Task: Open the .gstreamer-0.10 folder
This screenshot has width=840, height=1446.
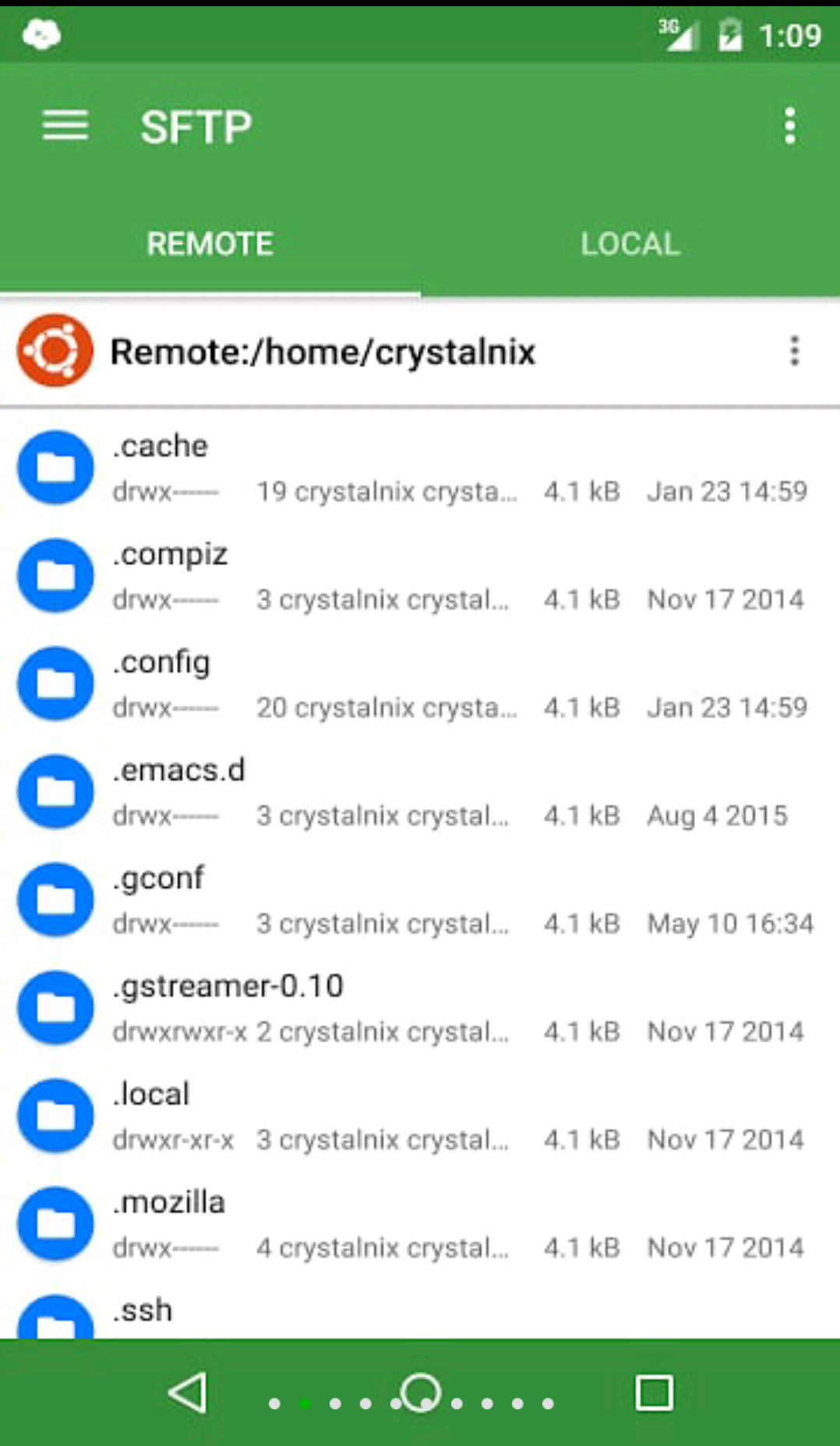Action: pos(420,1008)
